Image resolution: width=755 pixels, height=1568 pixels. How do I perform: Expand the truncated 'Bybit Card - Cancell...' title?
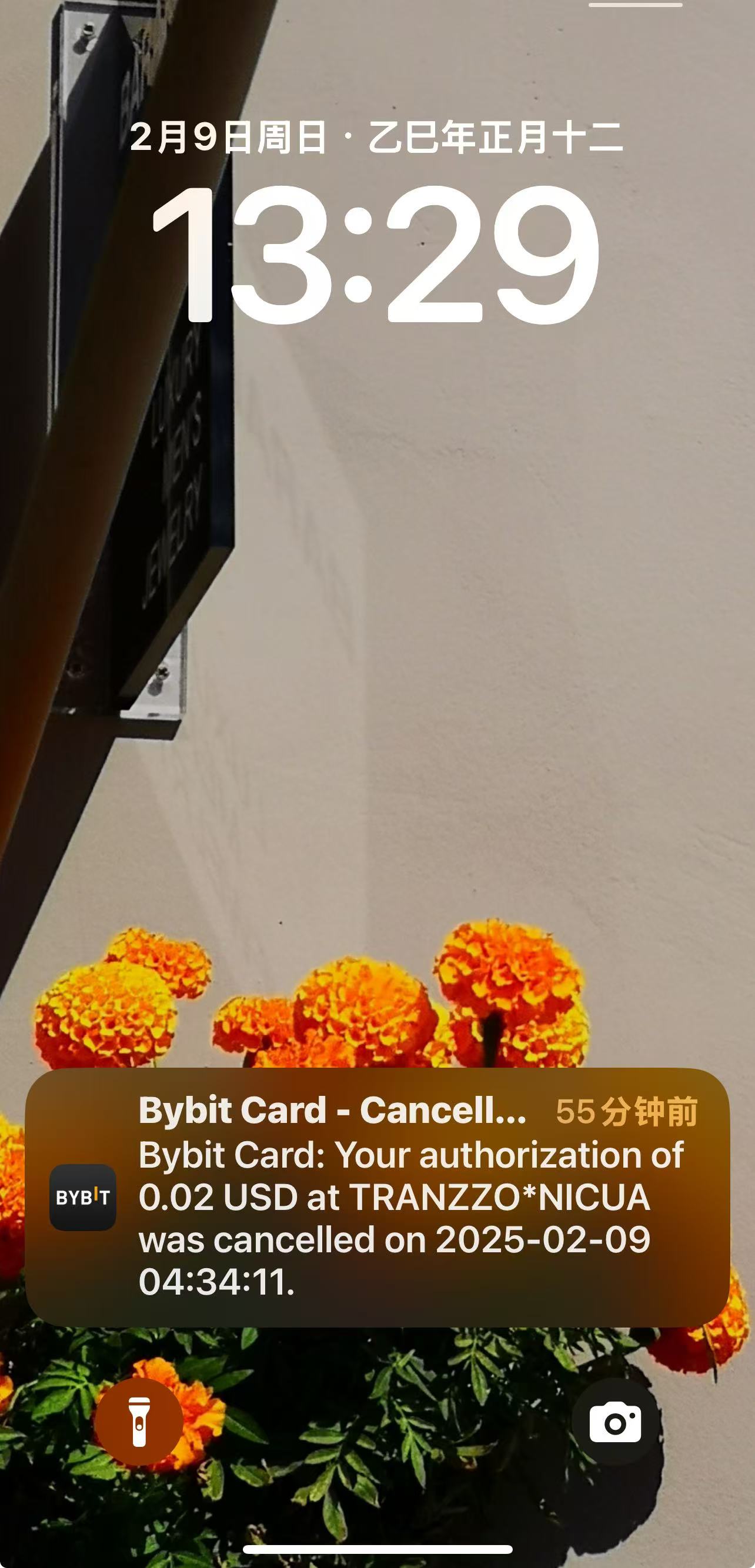coord(332,1111)
